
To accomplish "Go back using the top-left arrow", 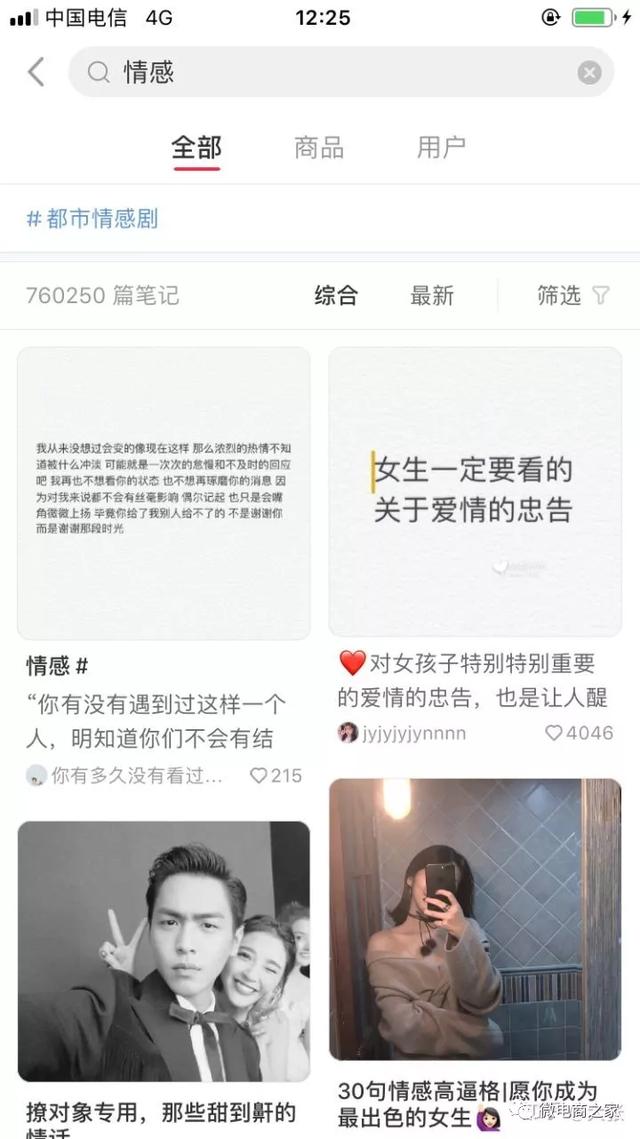I will (37, 72).
